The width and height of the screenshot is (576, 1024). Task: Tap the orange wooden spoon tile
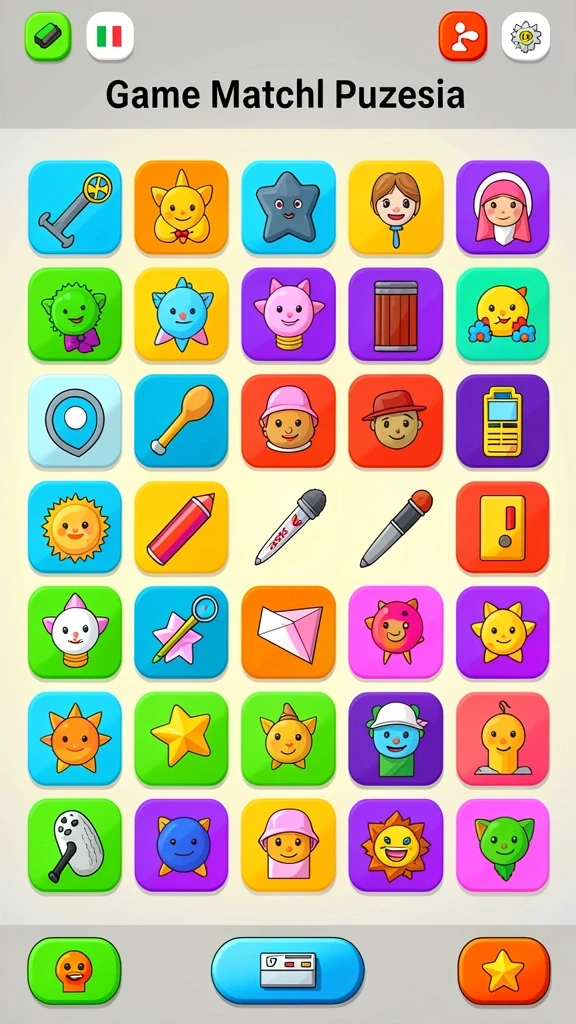coord(181,421)
